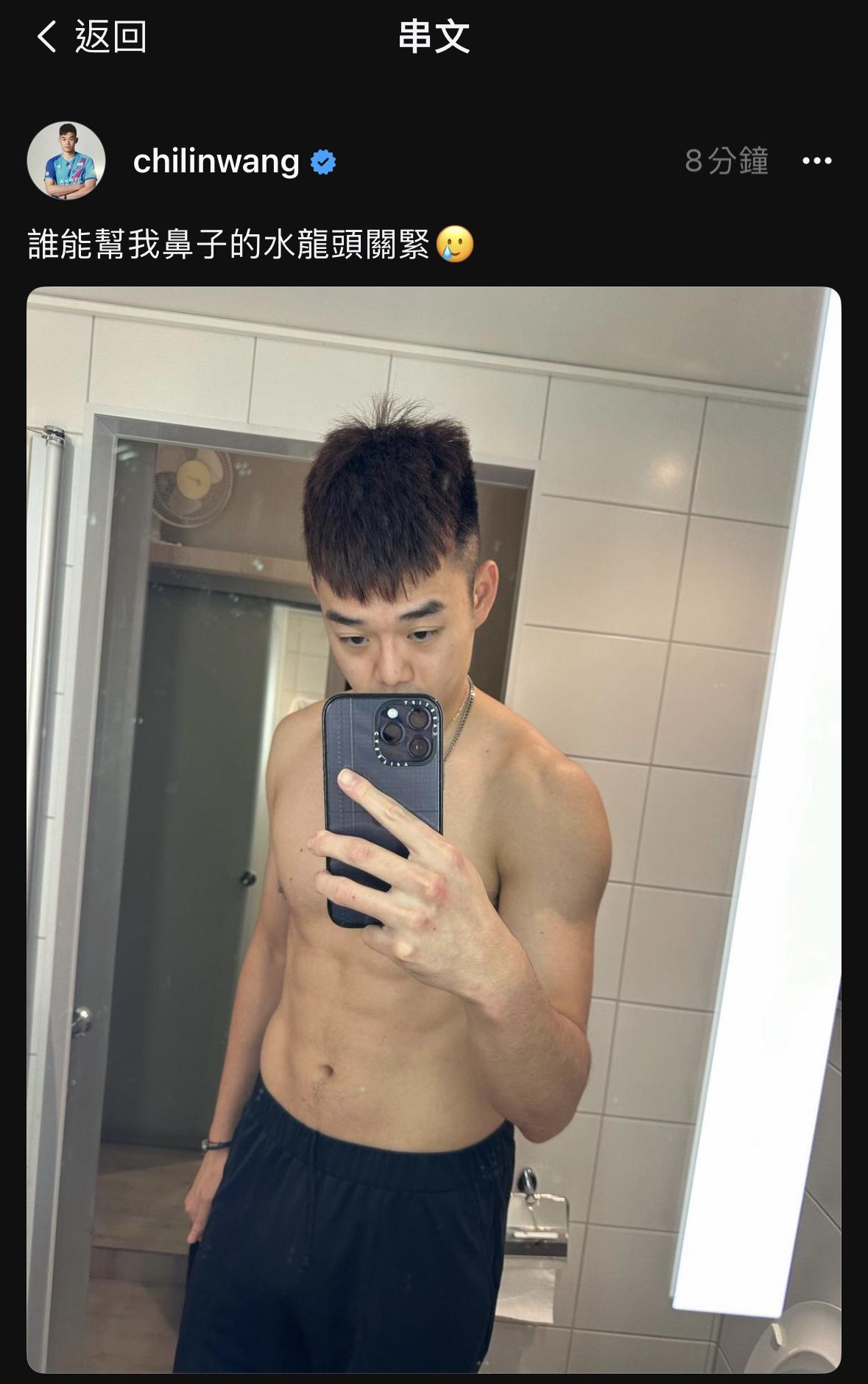868x1384 pixels.
Task: Open chilinwang's profile picture
Action: (66, 161)
